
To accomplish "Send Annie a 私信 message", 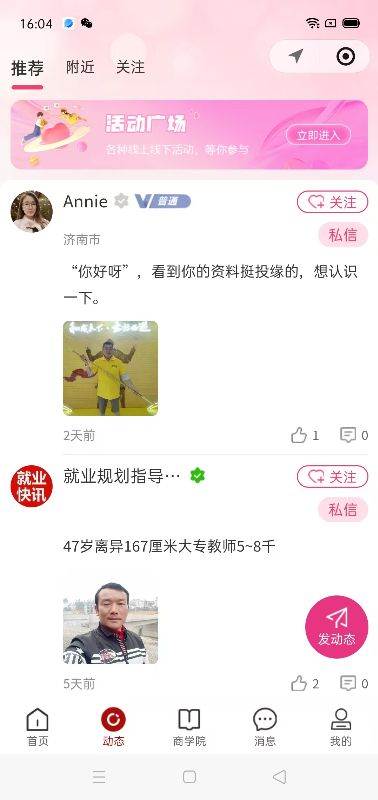I will tap(343, 235).
